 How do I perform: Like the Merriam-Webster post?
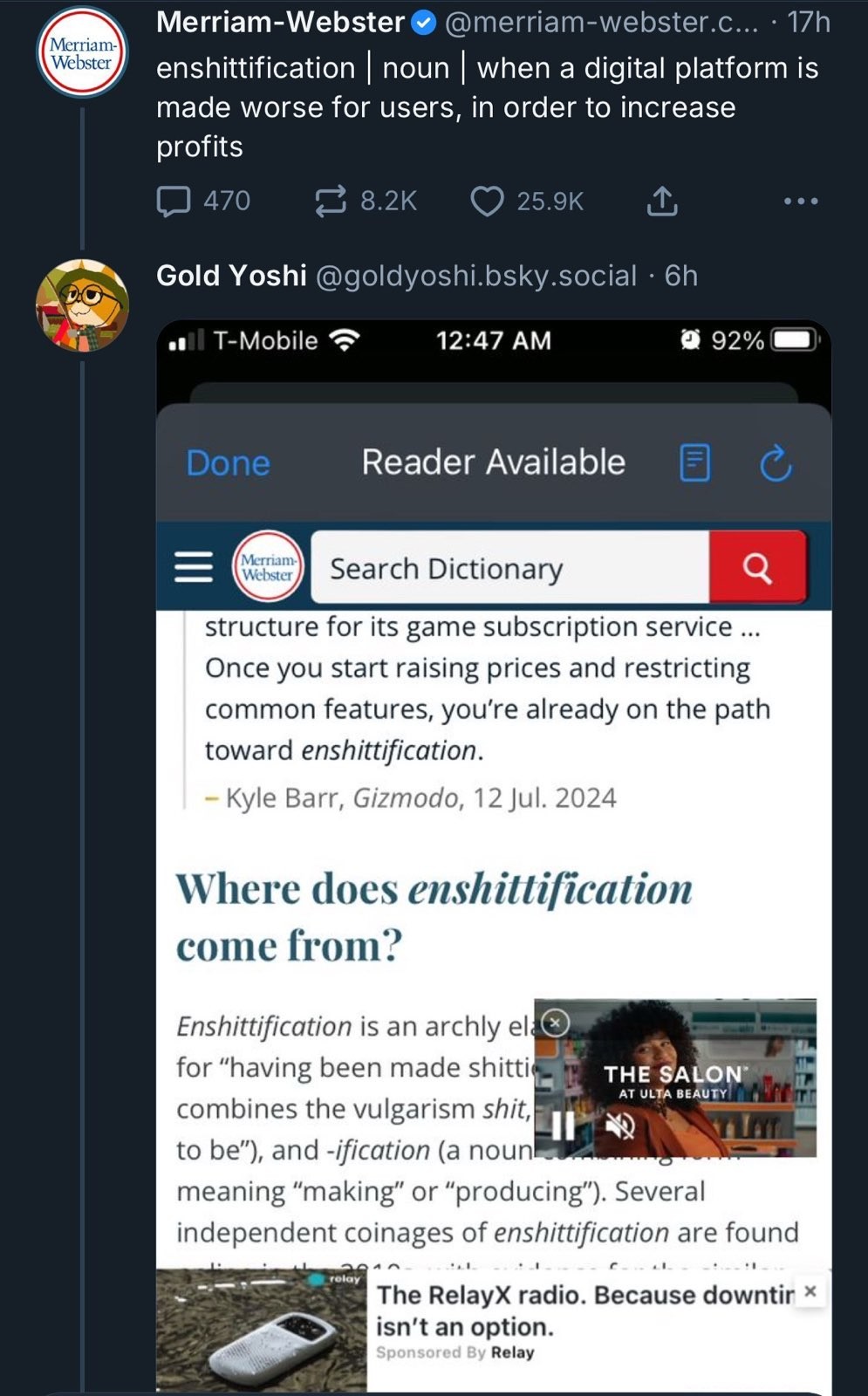tap(487, 202)
